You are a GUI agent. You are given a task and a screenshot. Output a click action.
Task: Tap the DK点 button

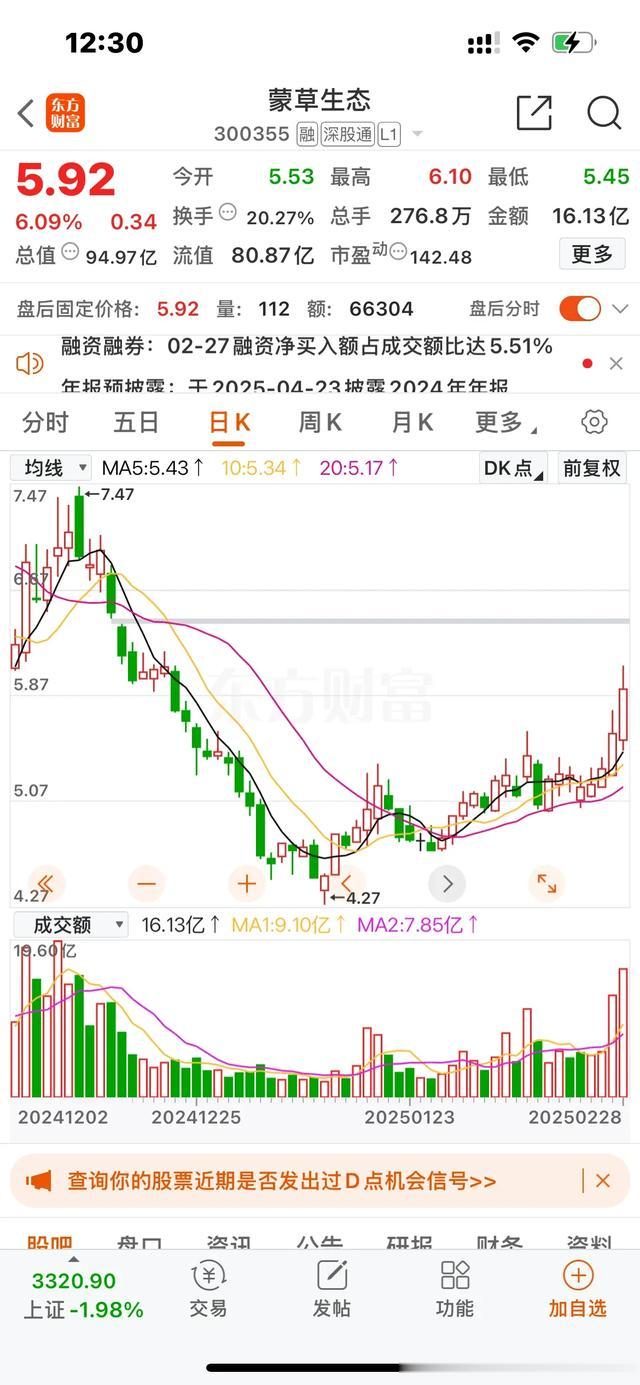coord(514,467)
